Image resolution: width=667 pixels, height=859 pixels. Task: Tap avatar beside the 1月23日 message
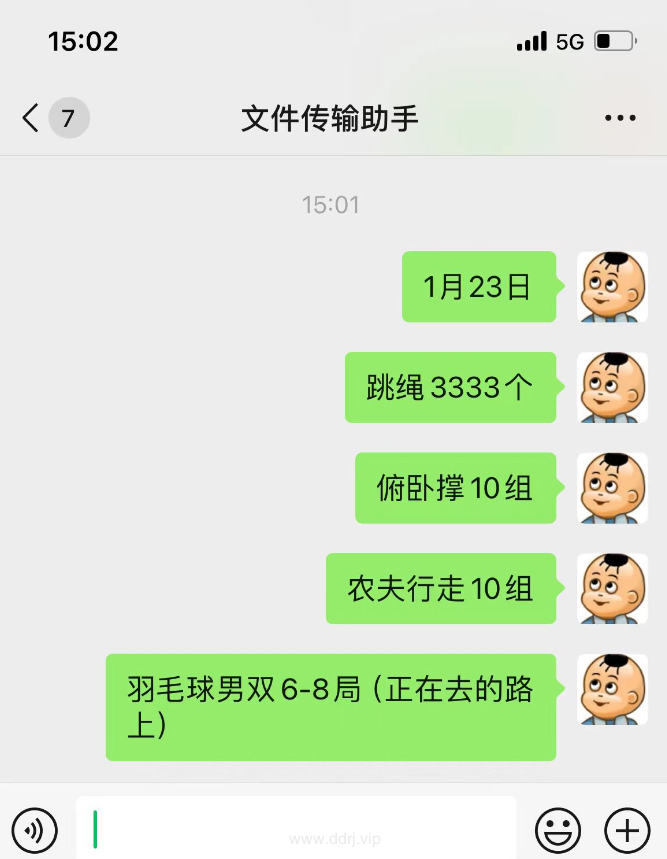pyautogui.click(x=612, y=287)
